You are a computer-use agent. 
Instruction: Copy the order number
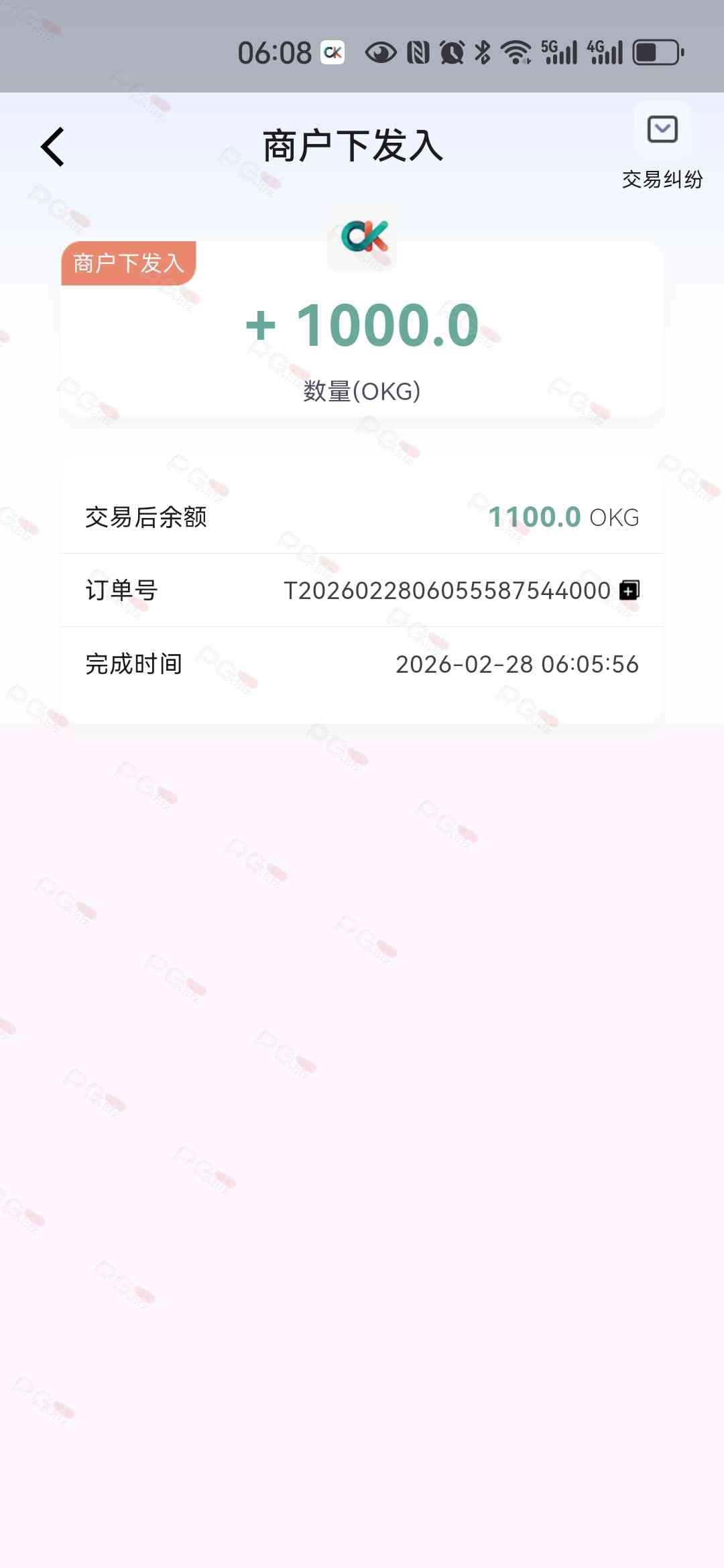coord(629,590)
